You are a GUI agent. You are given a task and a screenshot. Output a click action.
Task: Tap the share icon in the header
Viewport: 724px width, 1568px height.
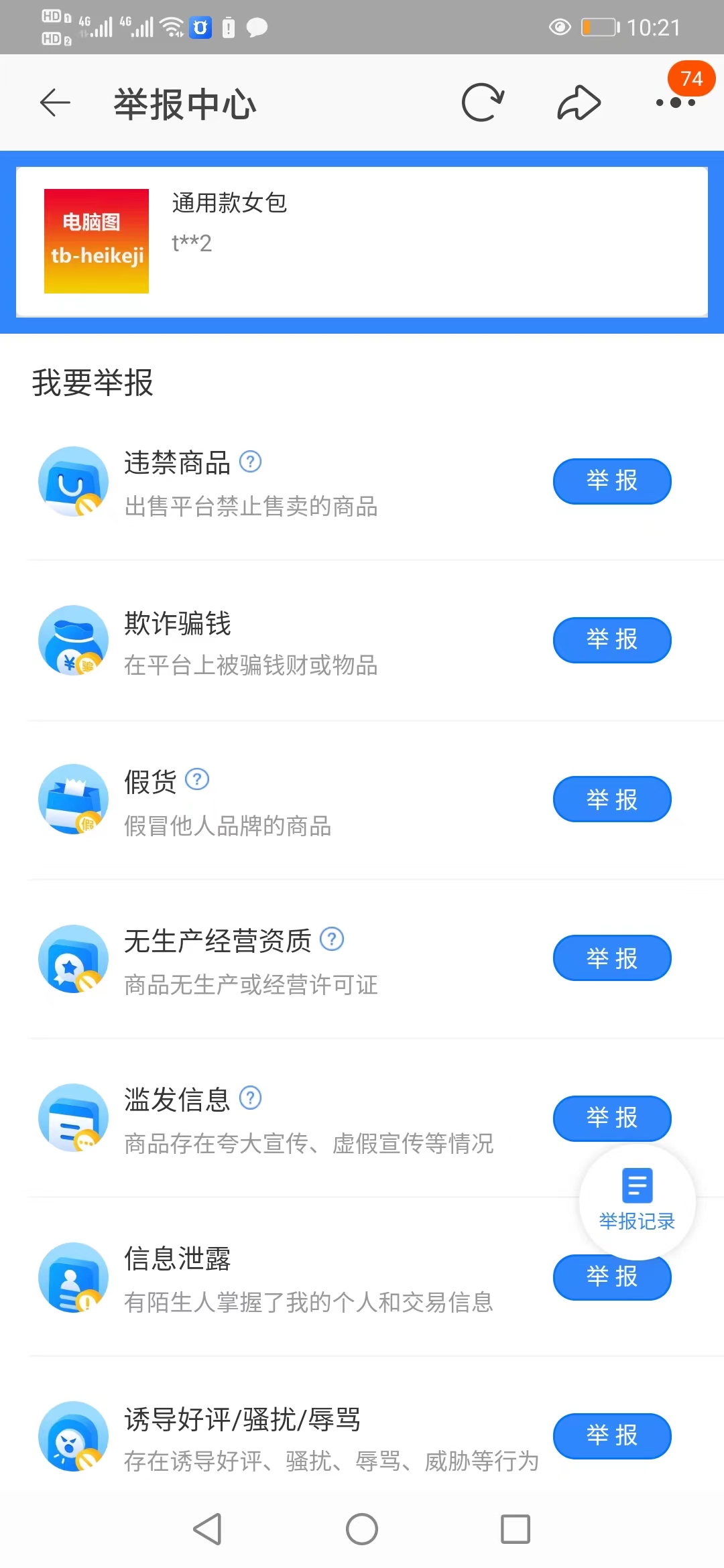579,102
